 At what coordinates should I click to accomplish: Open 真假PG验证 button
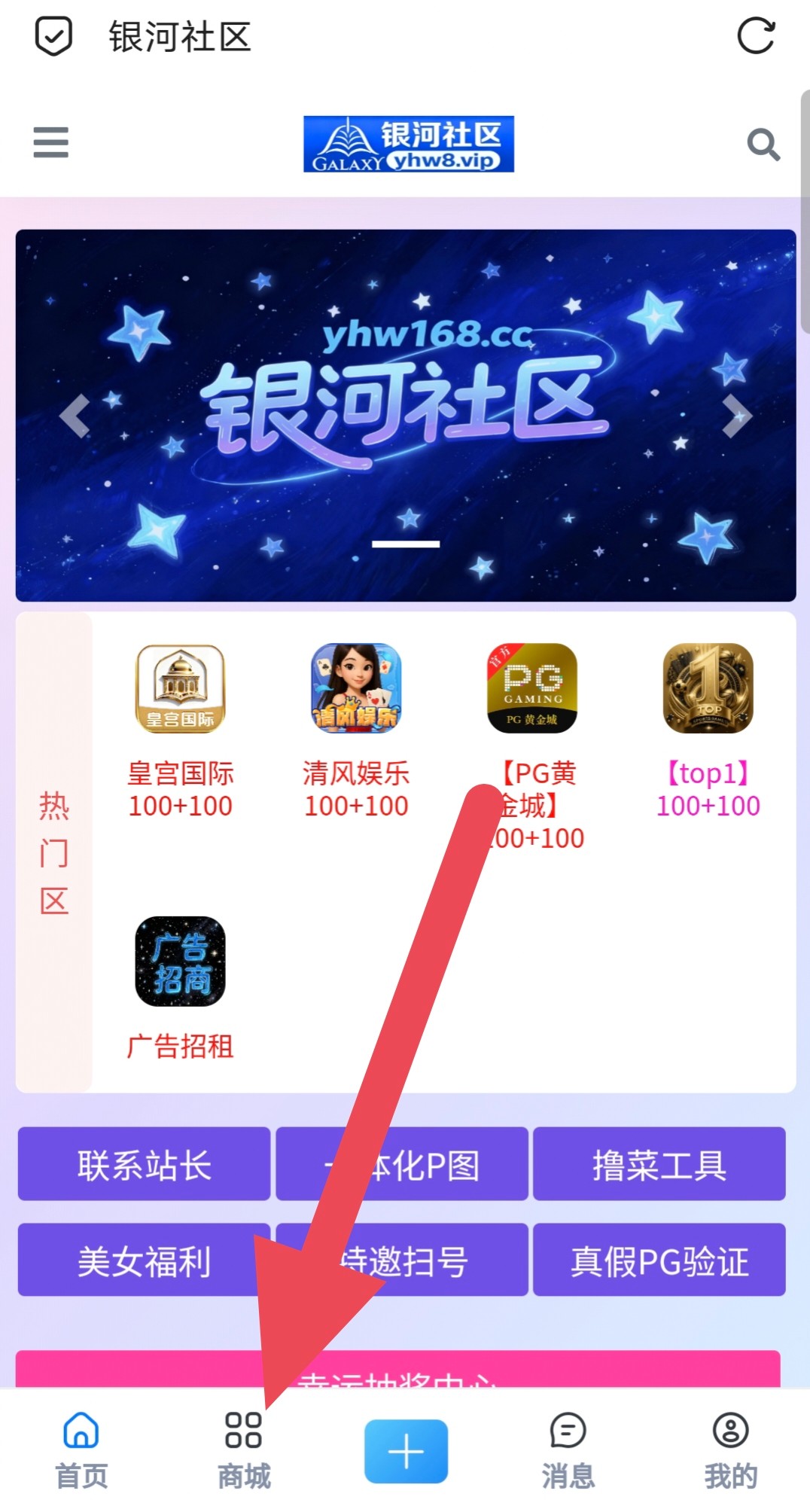659,1260
